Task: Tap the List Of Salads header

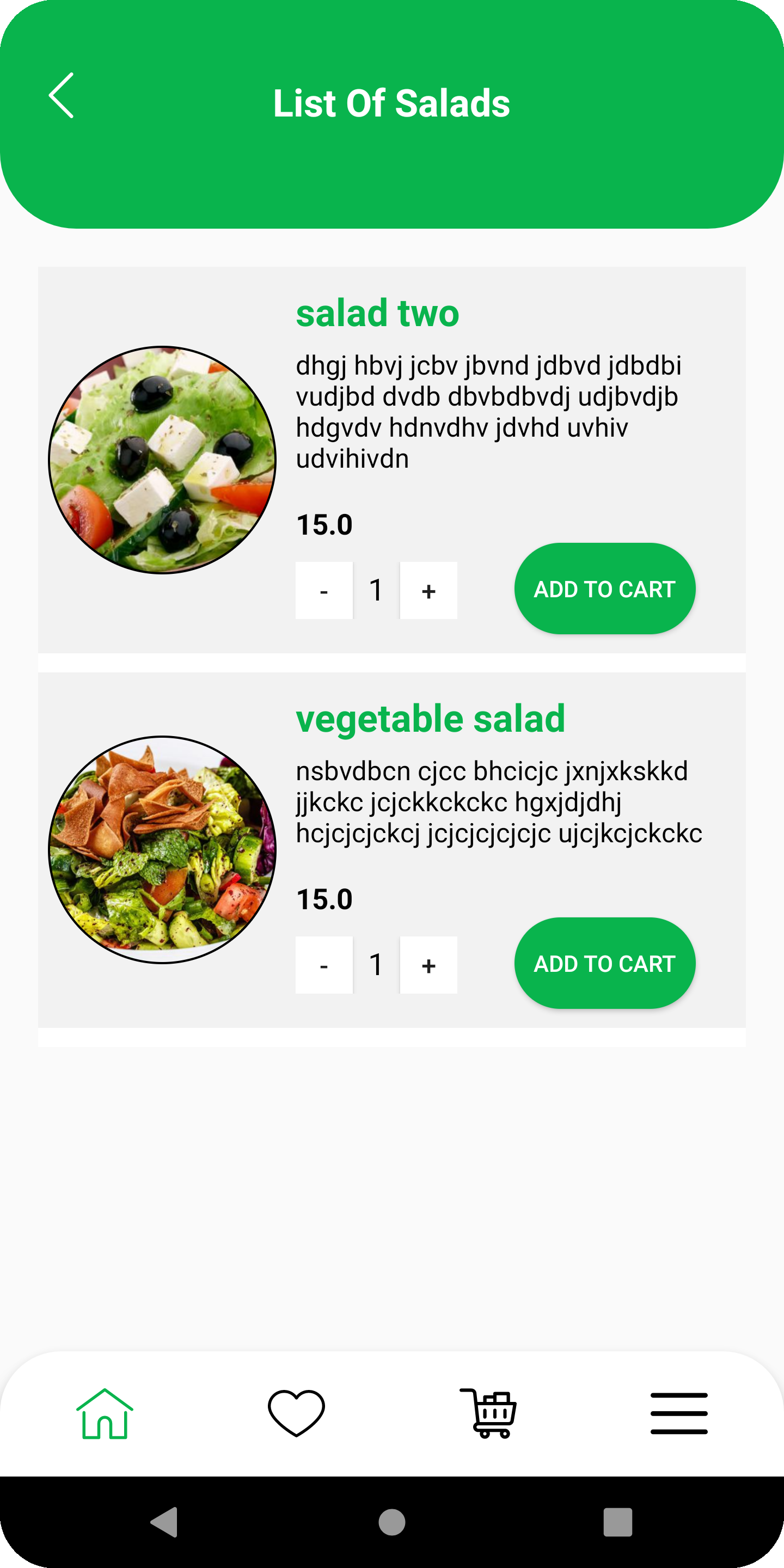Action: [391, 103]
